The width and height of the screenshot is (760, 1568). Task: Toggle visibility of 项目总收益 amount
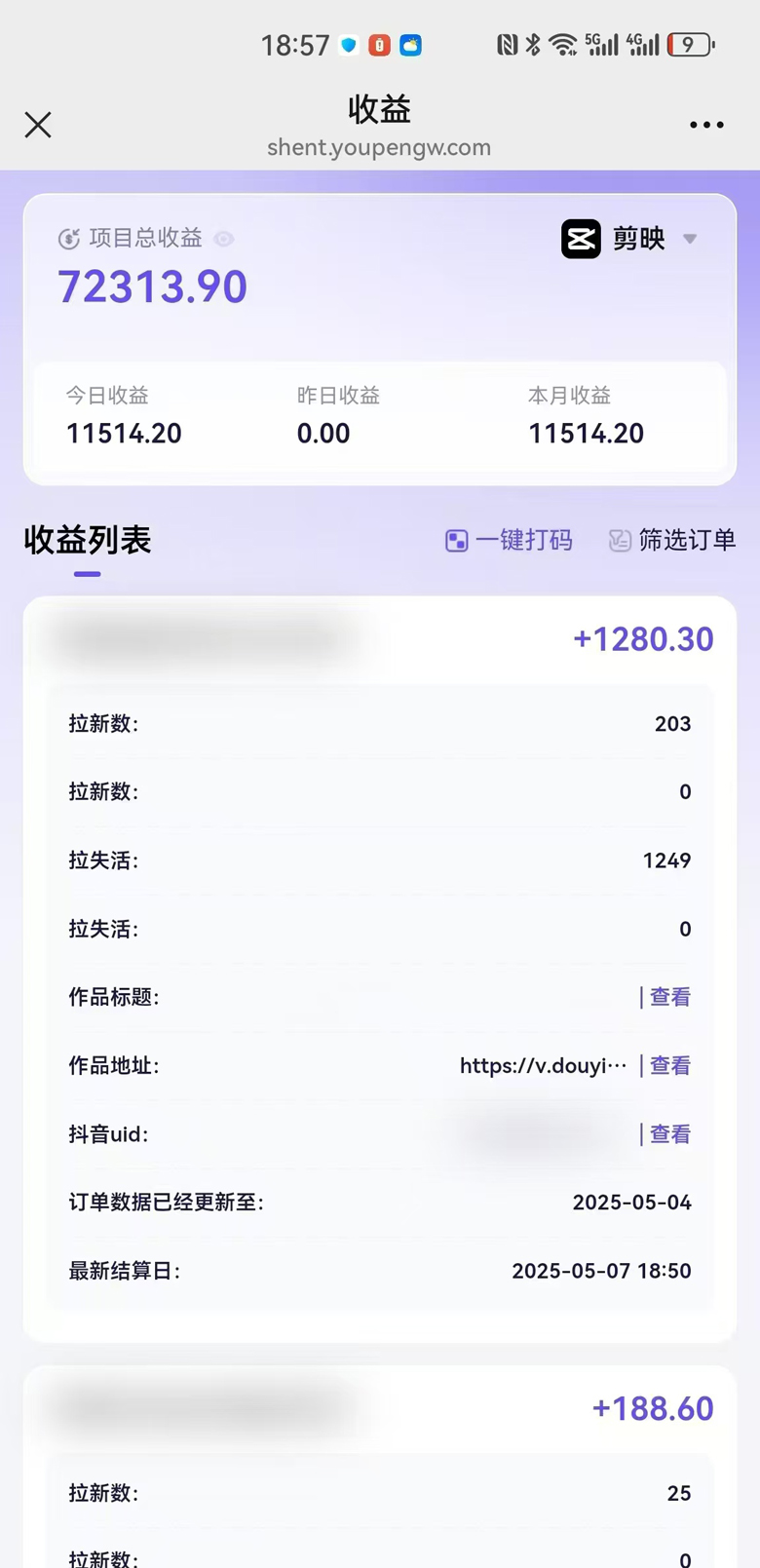[x=224, y=239]
